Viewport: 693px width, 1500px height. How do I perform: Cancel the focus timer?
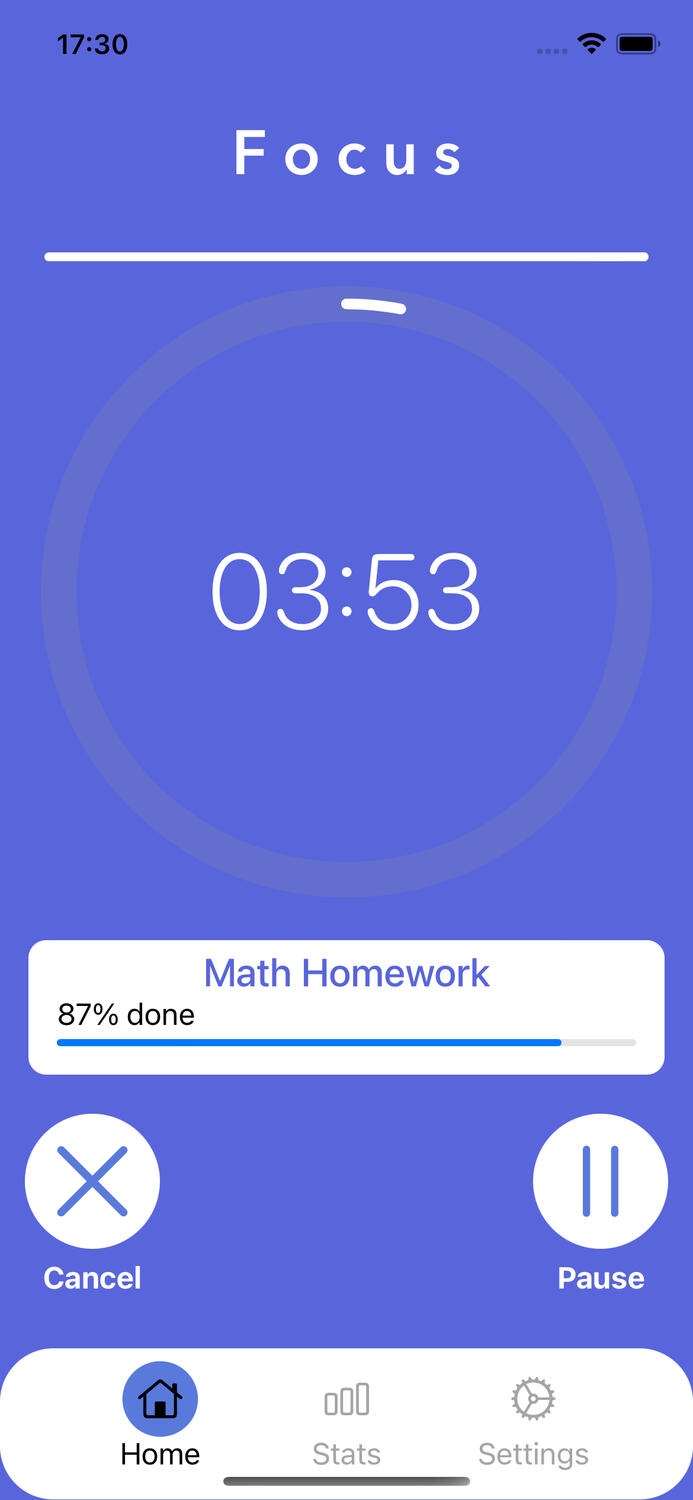click(92, 1181)
